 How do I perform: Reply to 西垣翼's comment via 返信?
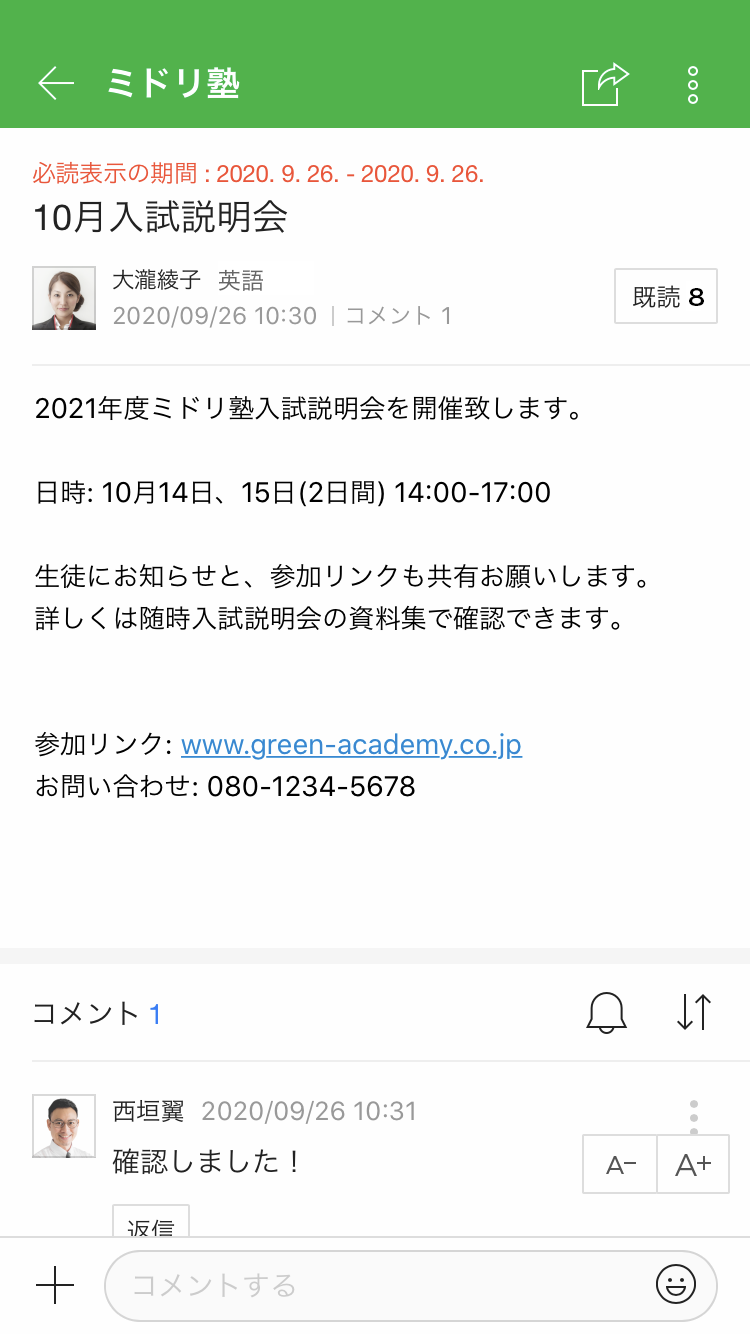coord(150,1226)
